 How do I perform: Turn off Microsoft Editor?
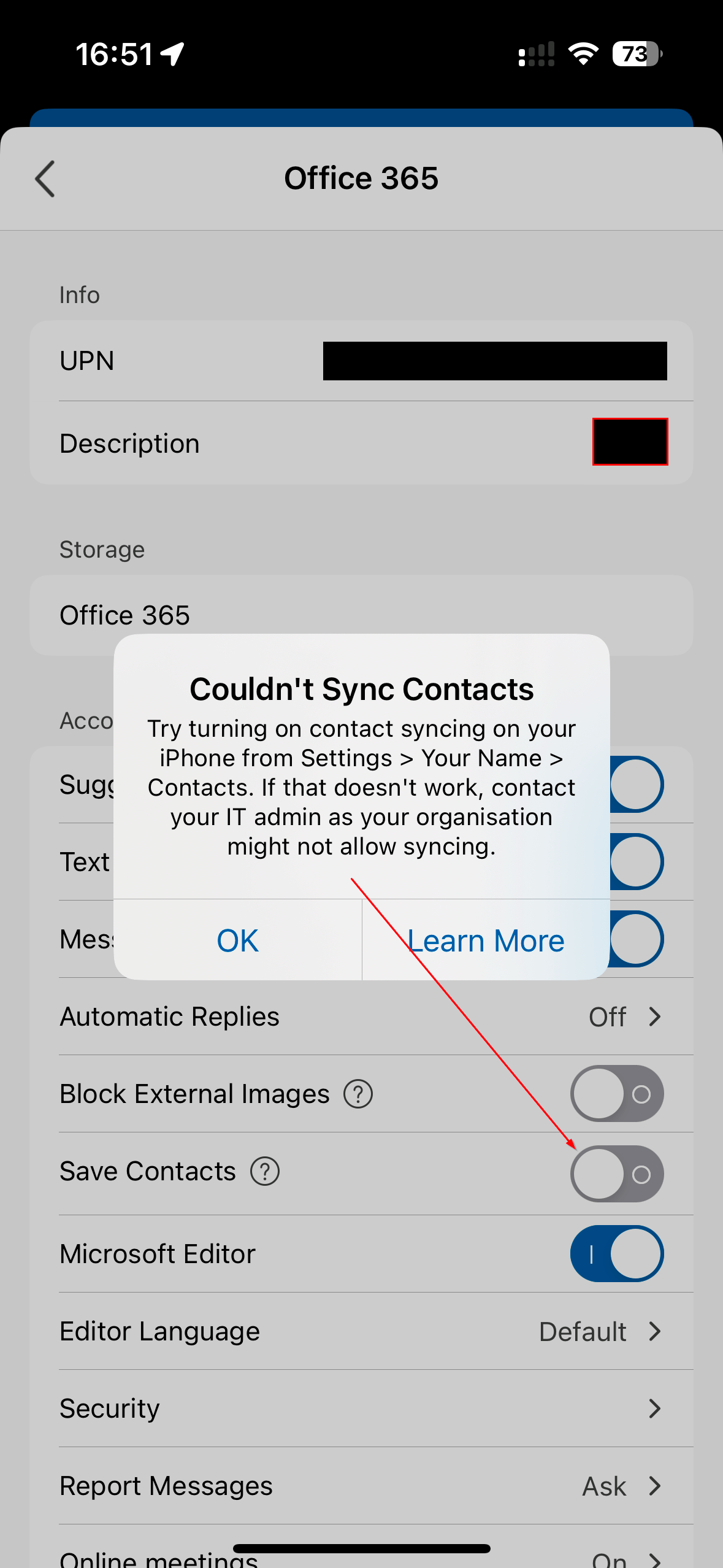click(616, 1253)
